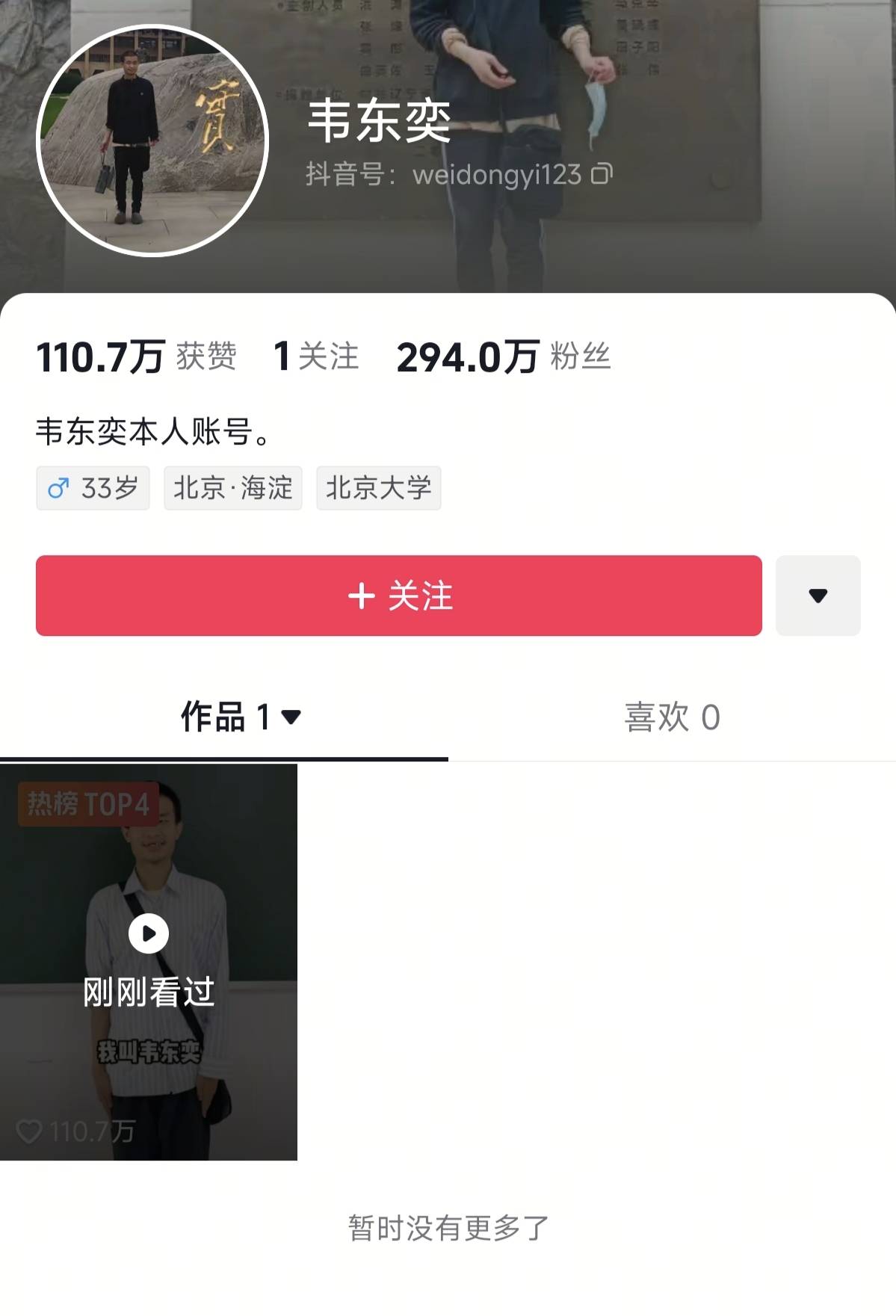Open the profile avatar photo

pyautogui.click(x=152, y=140)
